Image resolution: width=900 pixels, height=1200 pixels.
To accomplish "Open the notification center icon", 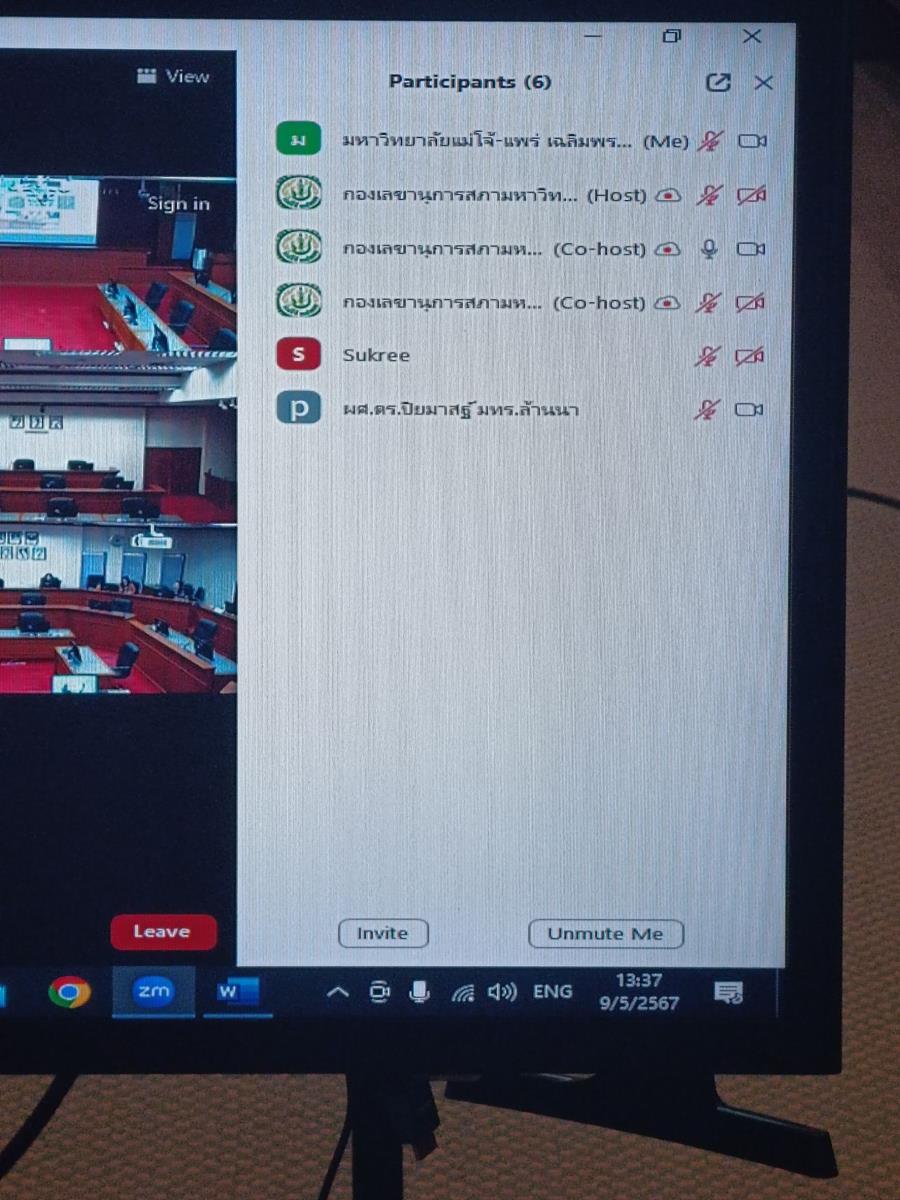I will pos(728,992).
